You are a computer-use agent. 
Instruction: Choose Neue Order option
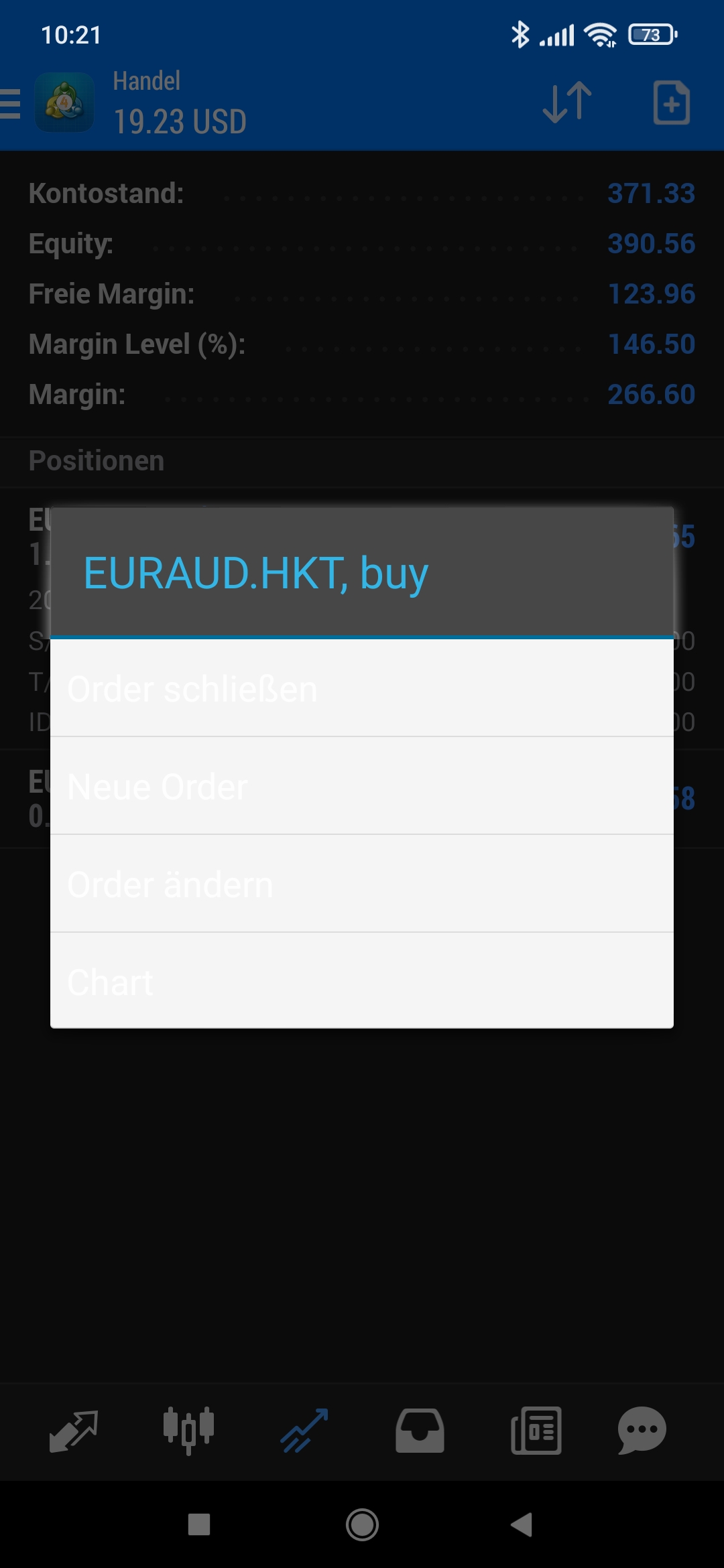click(362, 786)
